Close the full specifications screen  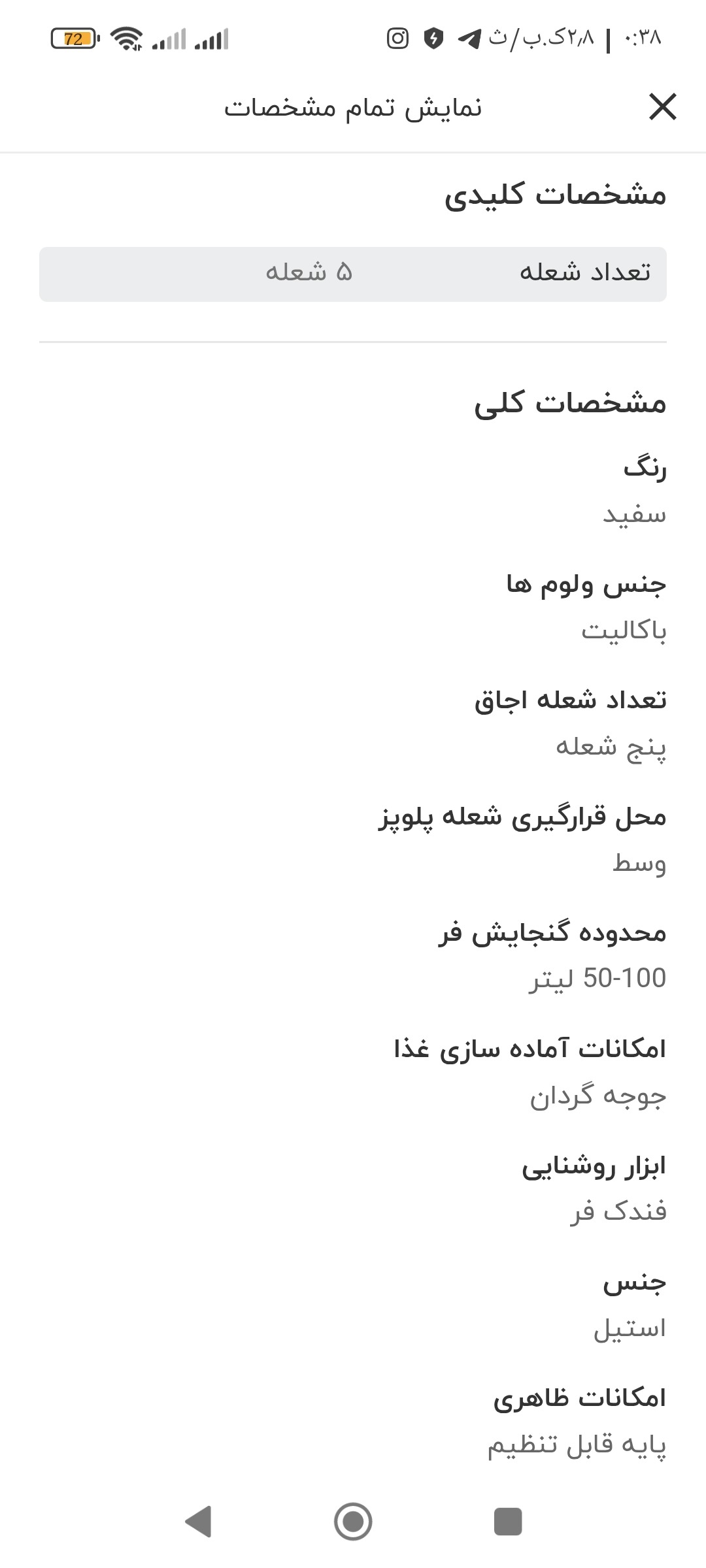pos(662,107)
